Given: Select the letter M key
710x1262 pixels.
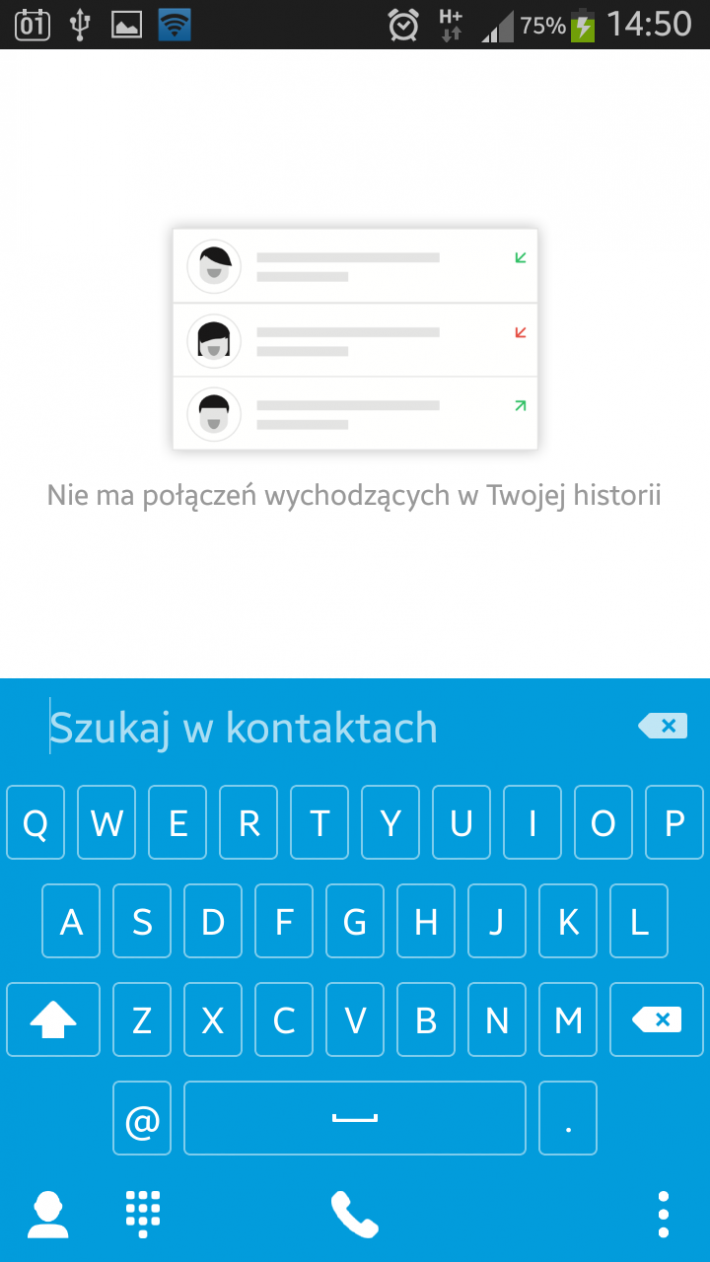Looking at the screenshot, I should 568,1020.
